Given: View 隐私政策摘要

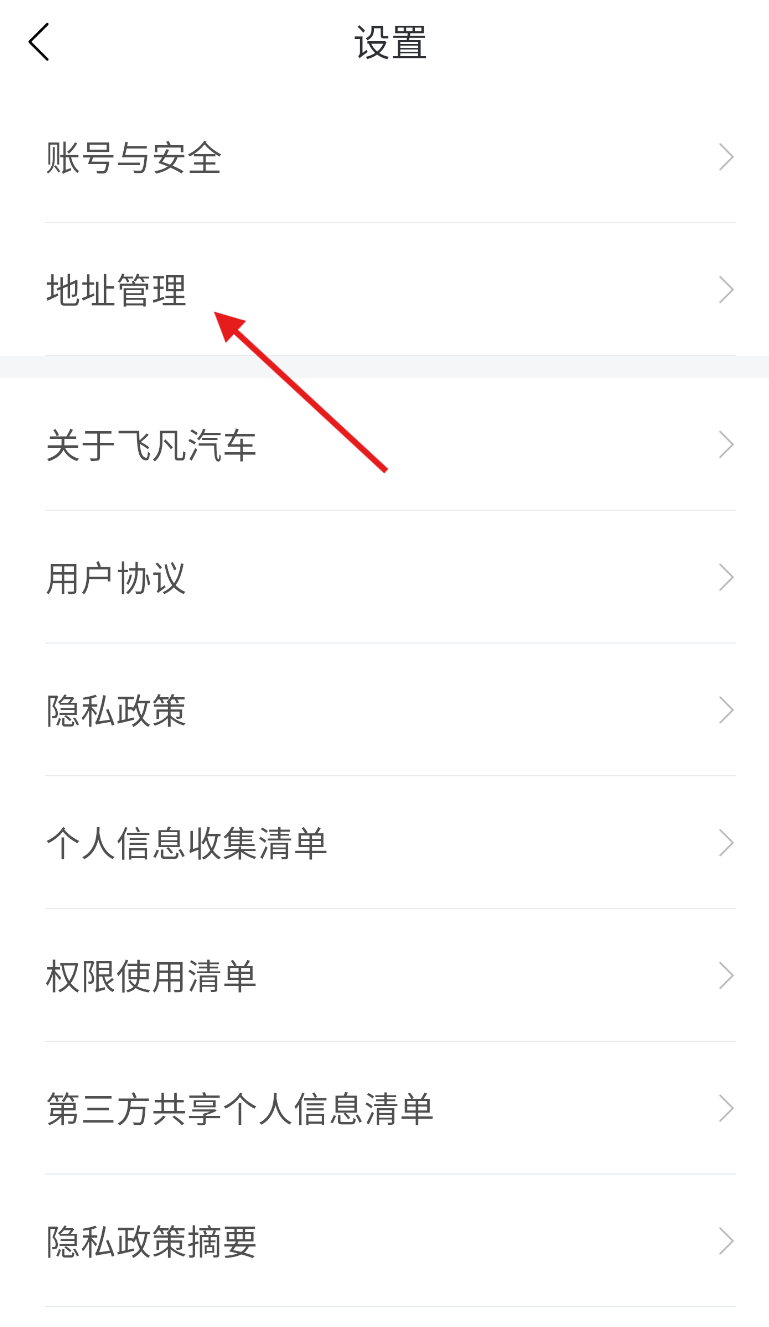Looking at the screenshot, I should [x=384, y=1241].
